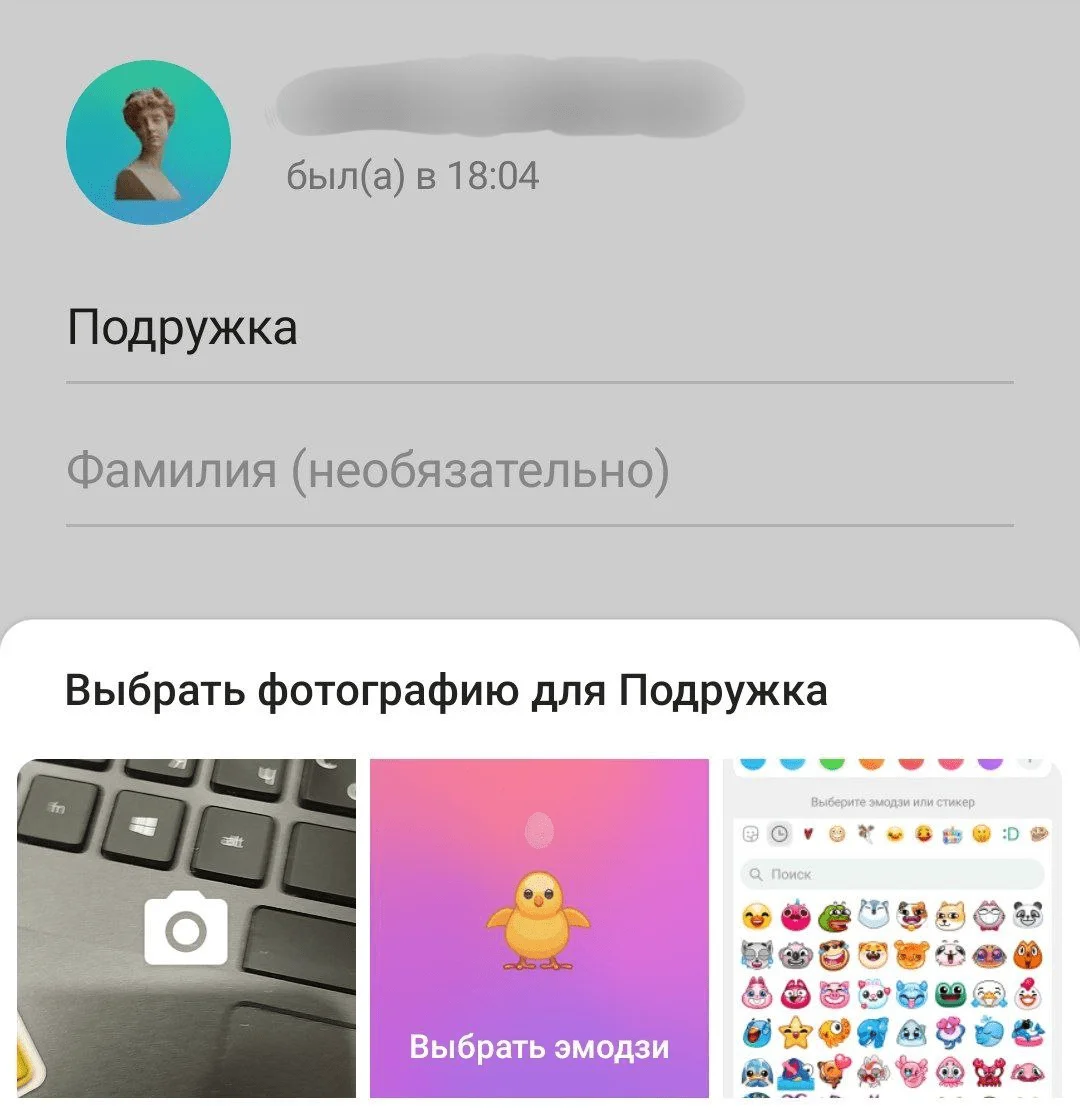Tap the contact's statue avatar
1080x1111 pixels.
pos(148,142)
